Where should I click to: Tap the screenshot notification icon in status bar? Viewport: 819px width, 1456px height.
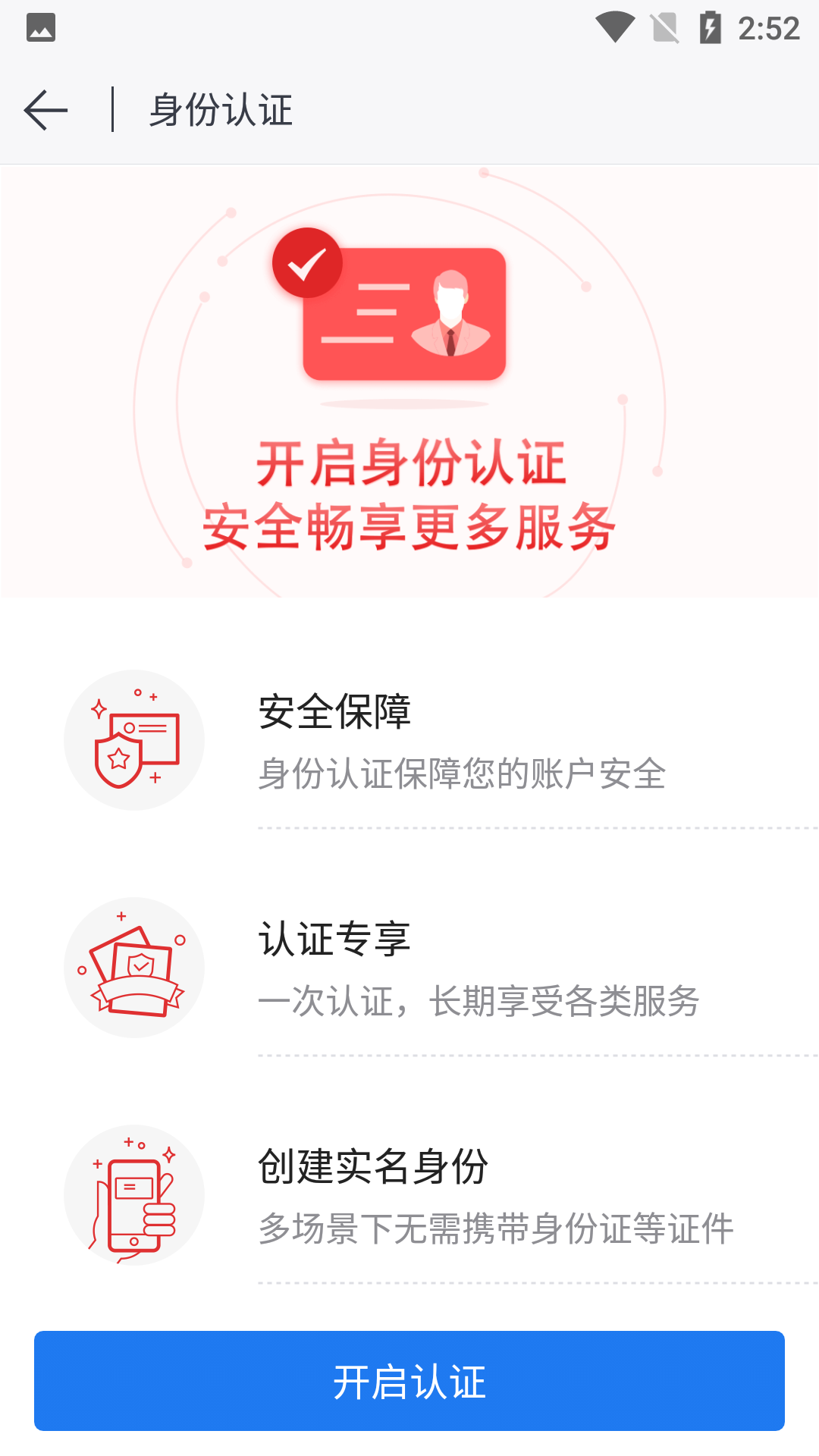pos(41,28)
